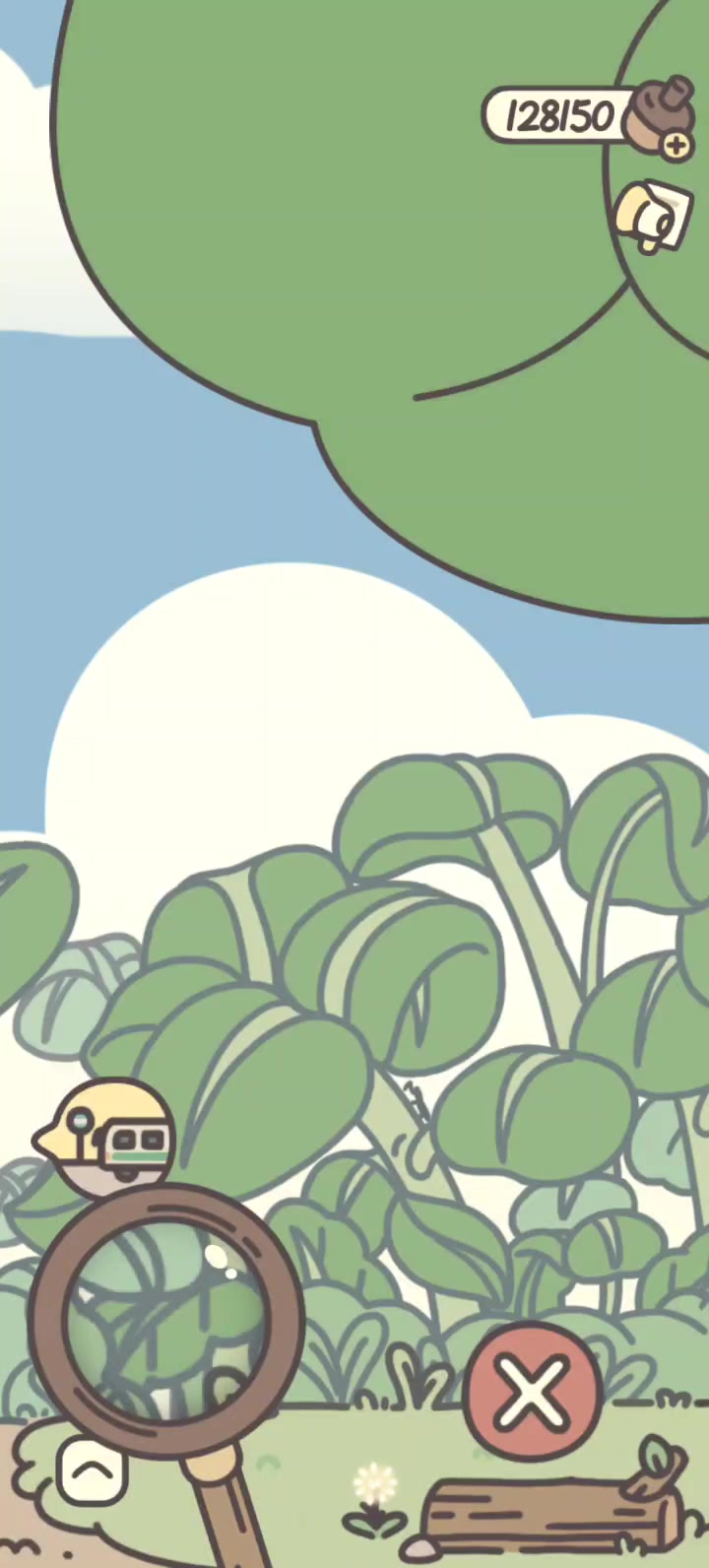Tap the train station speech bubble
Image resolution: width=709 pixels, height=1568 pixels.
[110, 1138]
